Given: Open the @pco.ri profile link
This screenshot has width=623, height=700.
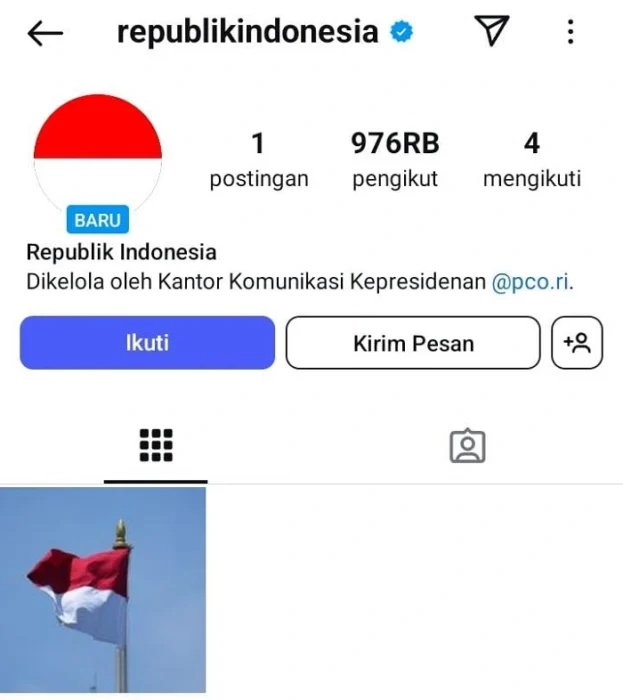Looking at the screenshot, I should click(531, 282).
